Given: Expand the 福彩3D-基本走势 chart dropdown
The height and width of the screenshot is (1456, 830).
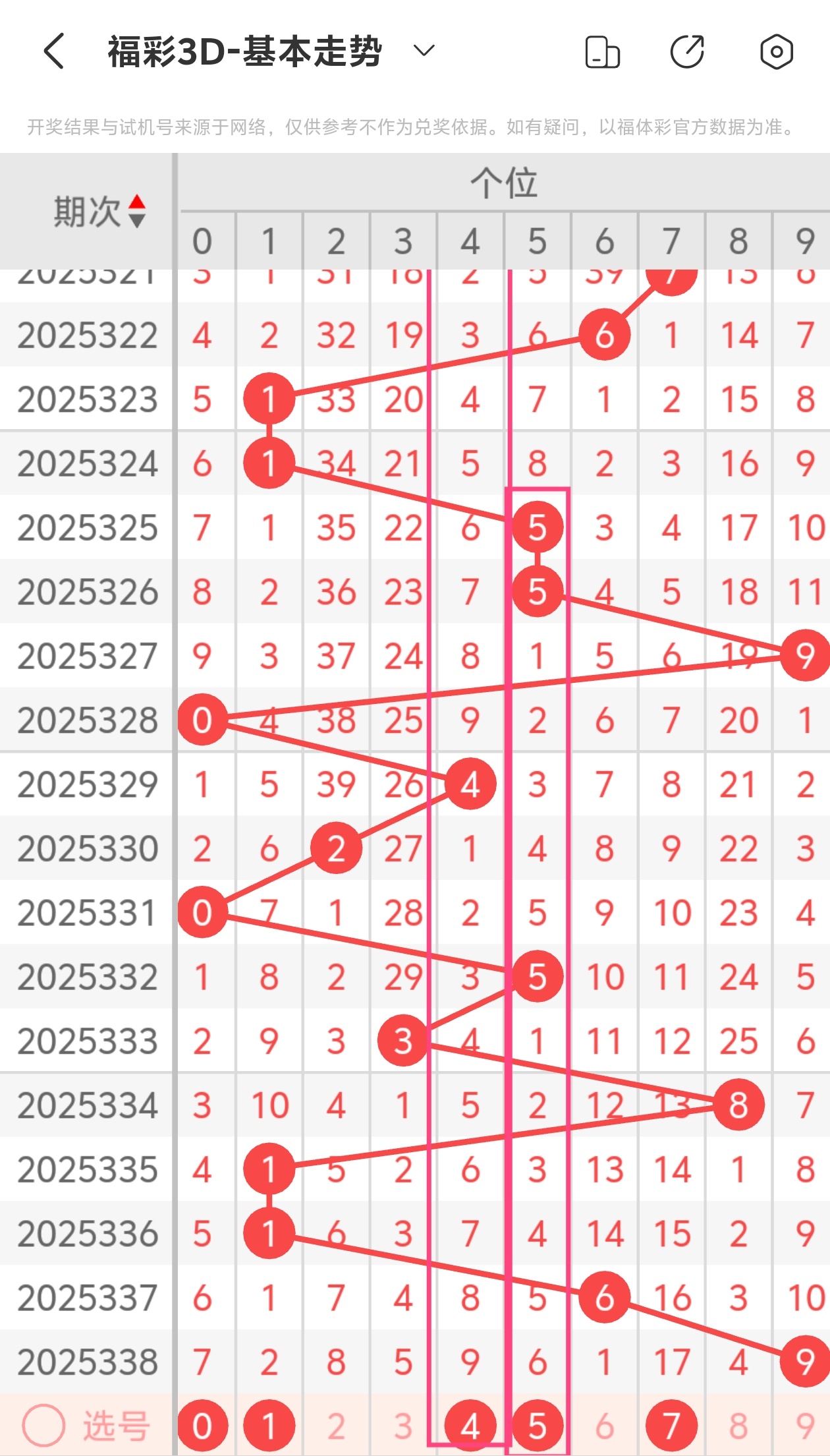Looking at the screenshot, I should click(424, 51).
